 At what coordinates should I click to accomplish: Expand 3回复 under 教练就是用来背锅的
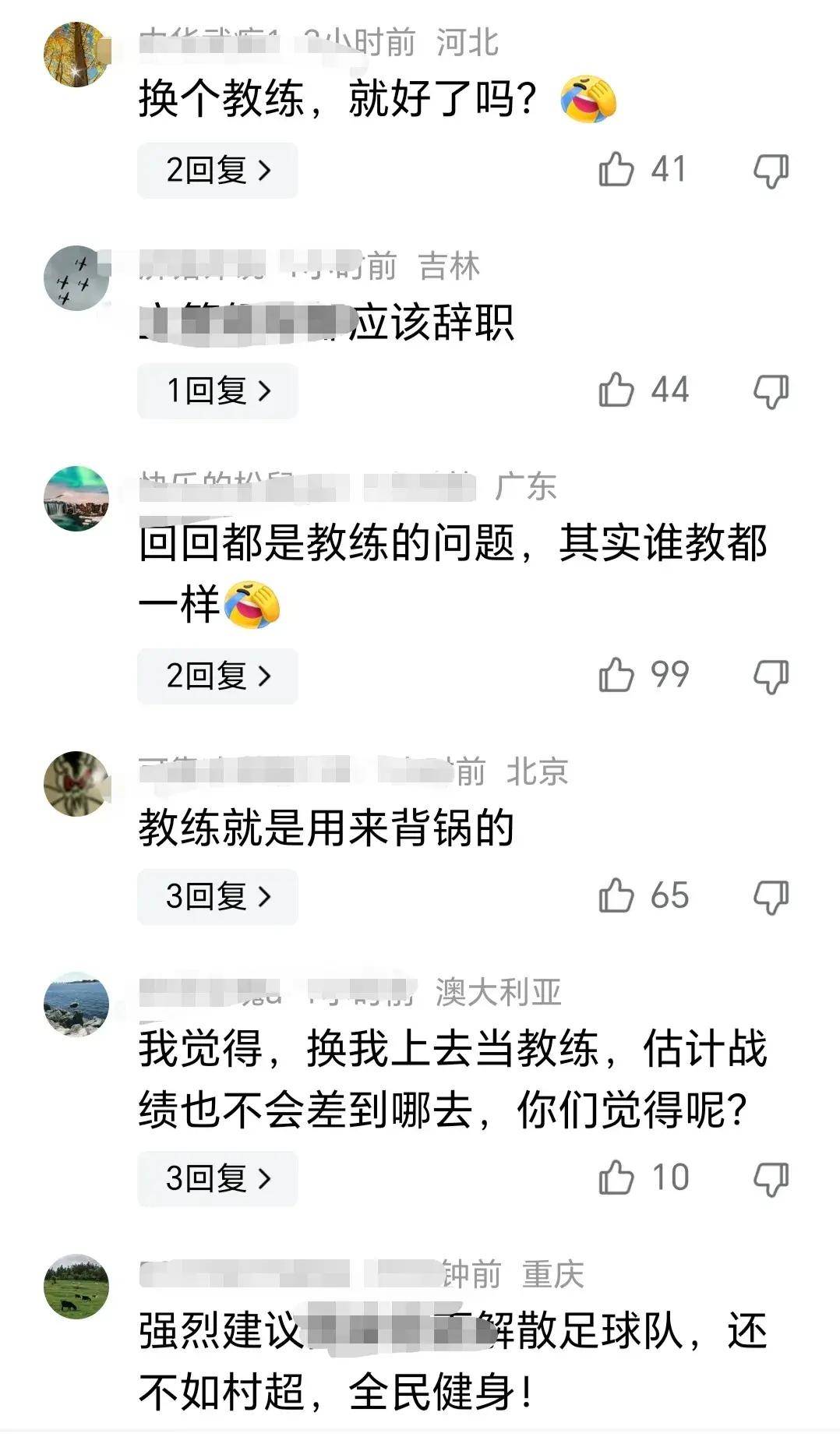click(217, 896)
